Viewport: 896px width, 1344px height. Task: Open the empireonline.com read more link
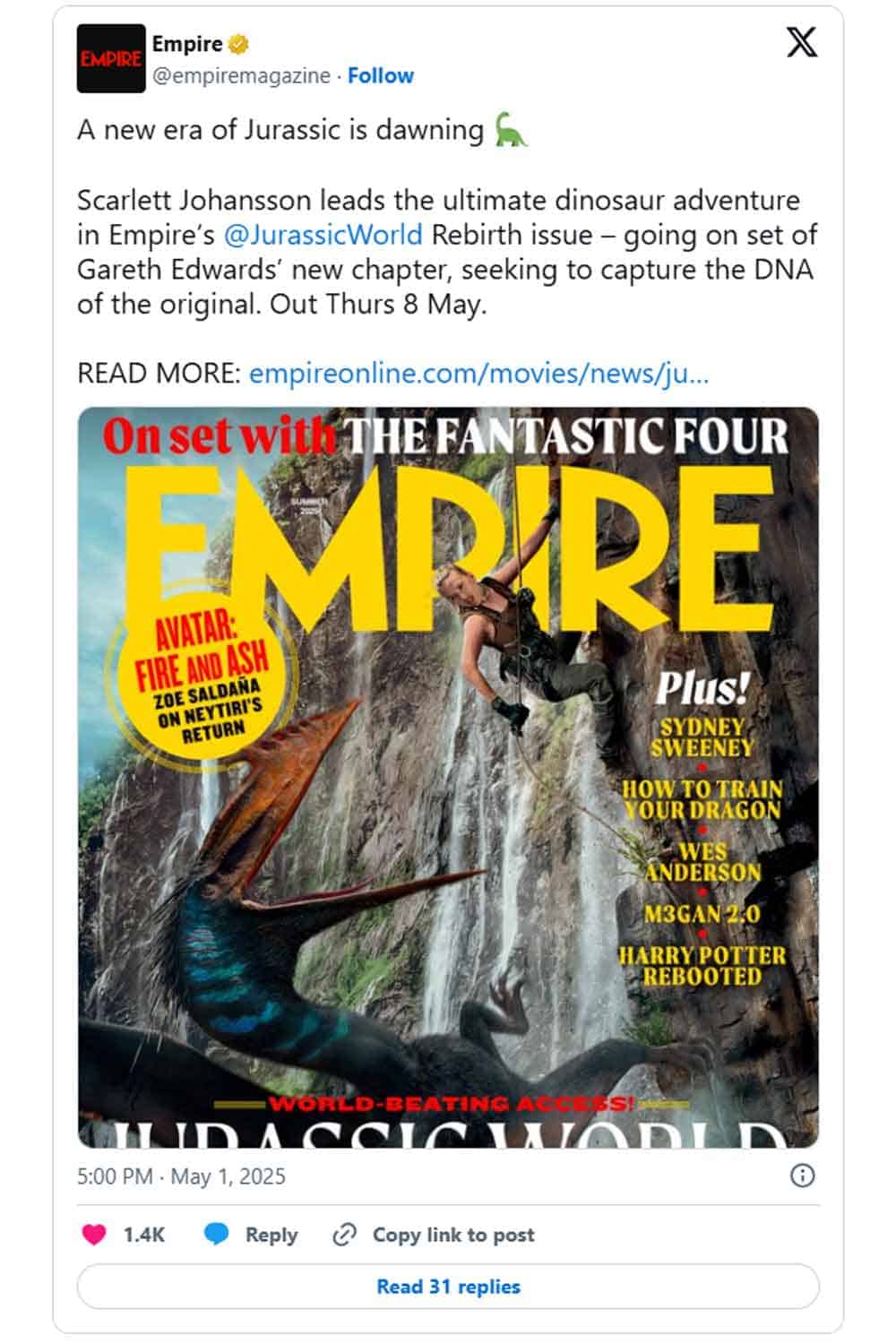click(478, 373)
